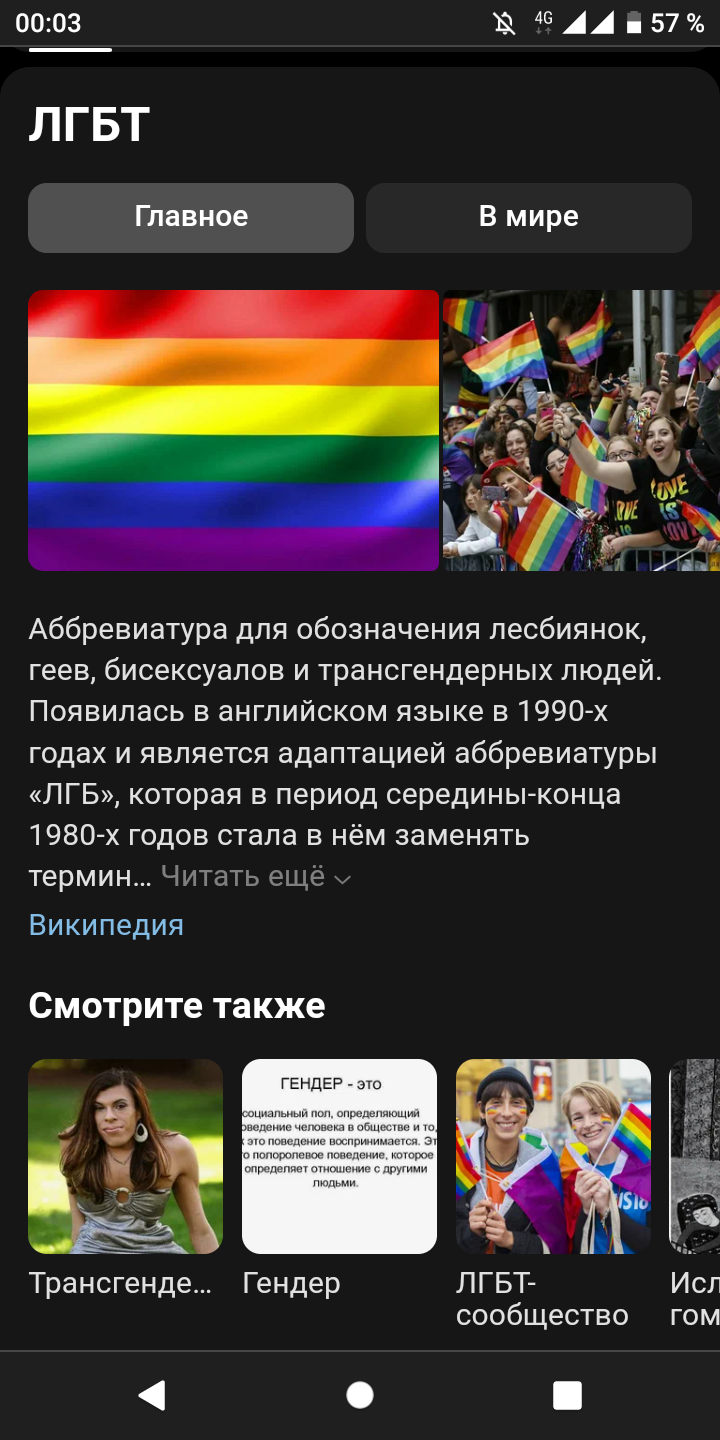This screenshot has height=1440, width=720.
Task: Open the rainbow flag image
Action: click(x=233, y=430)
